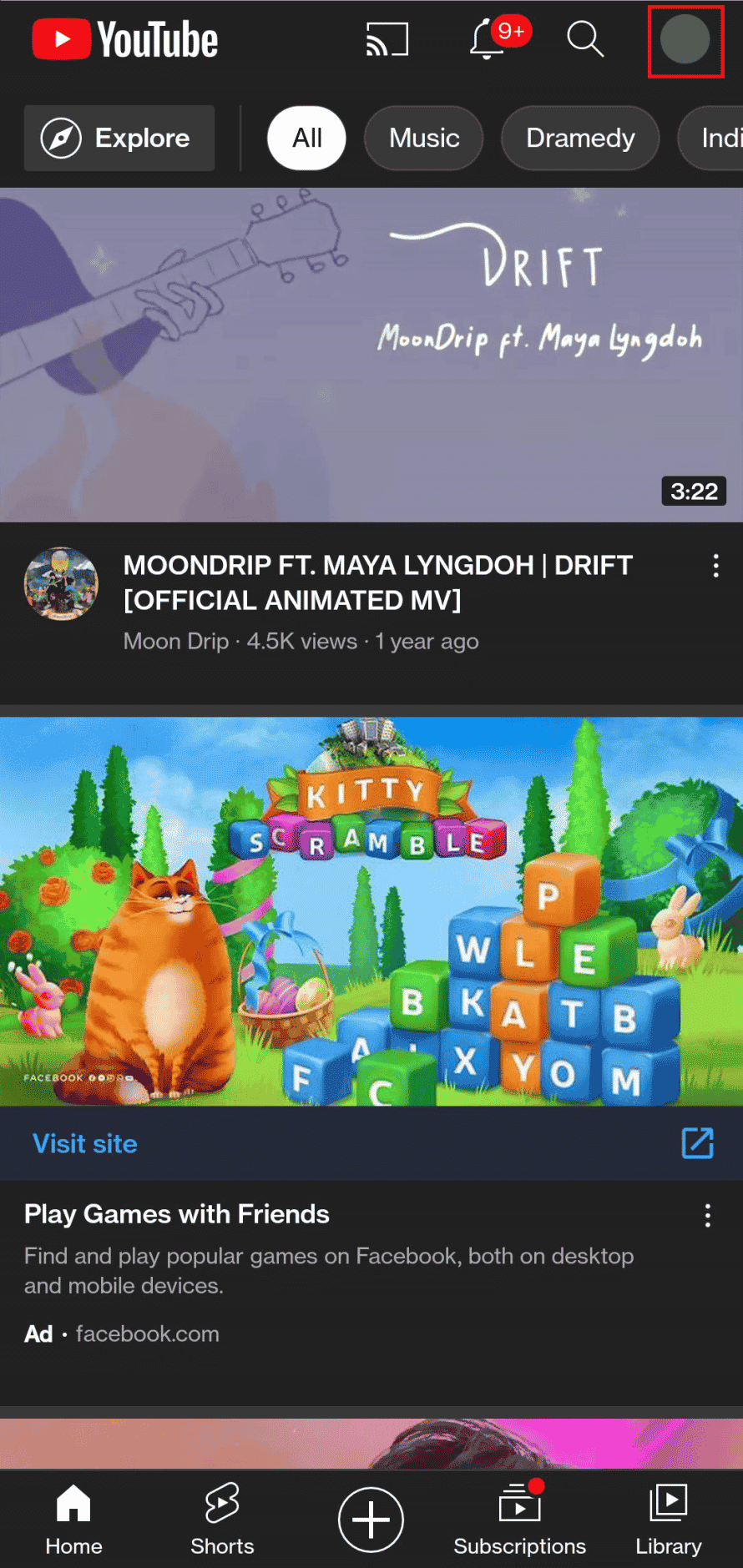The height and width of the screenshot is (1568, 743).
Task: Select the All filter chip
Action: (x=306, y=138)
